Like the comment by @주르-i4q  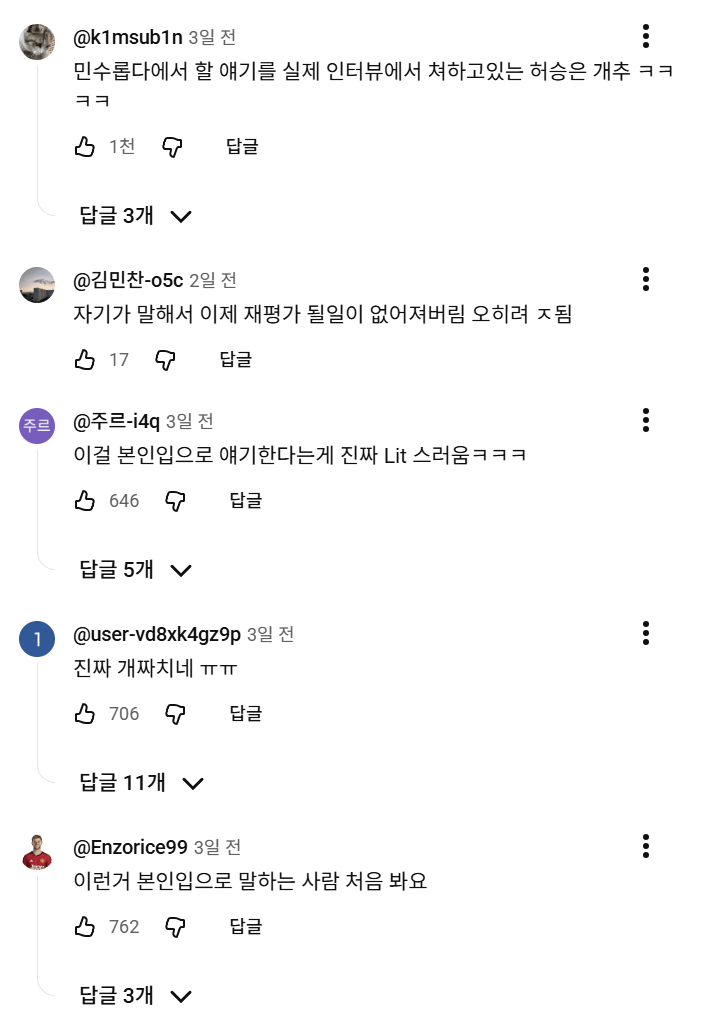click(x=85, y=501)
